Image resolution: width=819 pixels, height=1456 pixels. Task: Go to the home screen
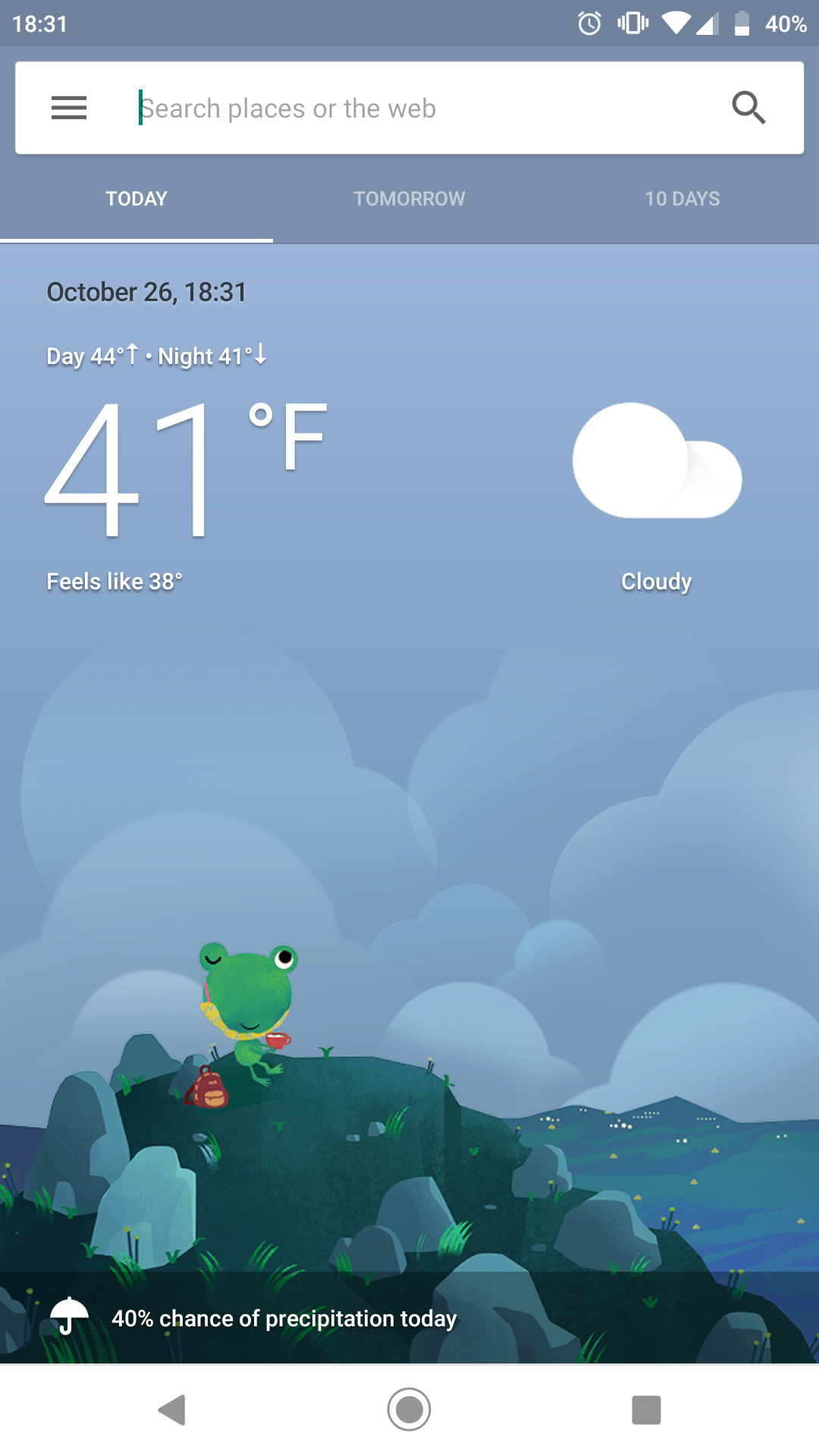click(x=409, y=1410)
